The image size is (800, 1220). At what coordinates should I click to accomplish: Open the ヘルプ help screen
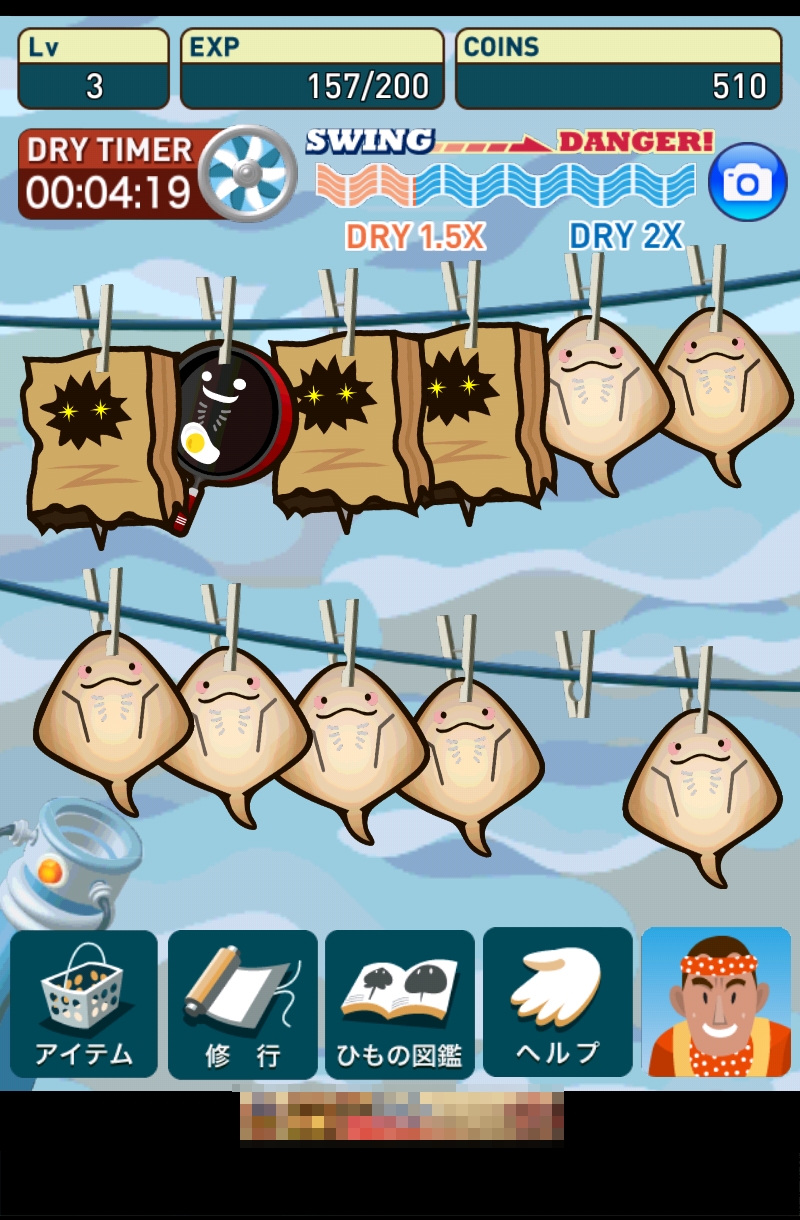[558, 1002]
